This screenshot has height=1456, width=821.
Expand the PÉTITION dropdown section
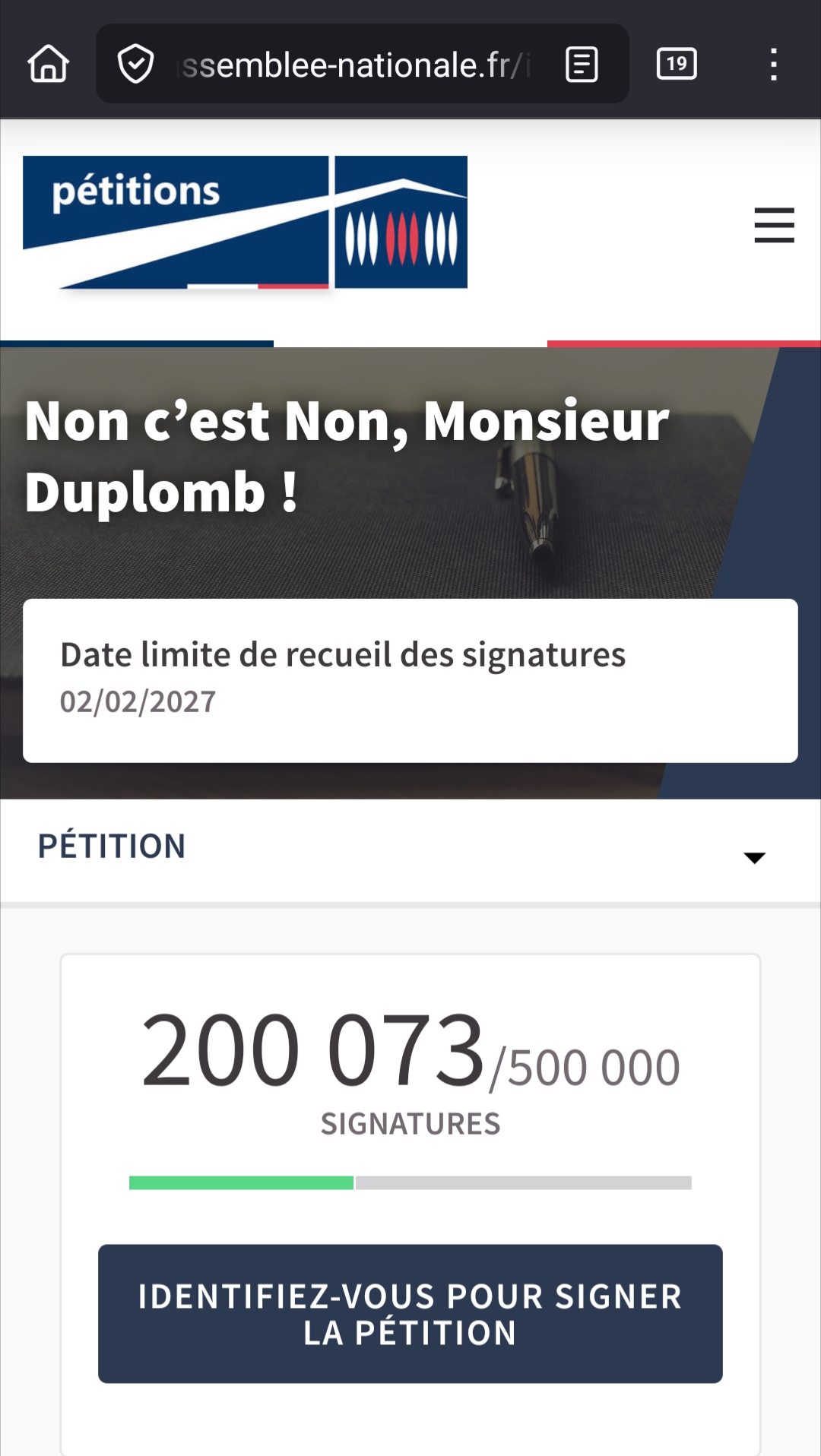754,857
